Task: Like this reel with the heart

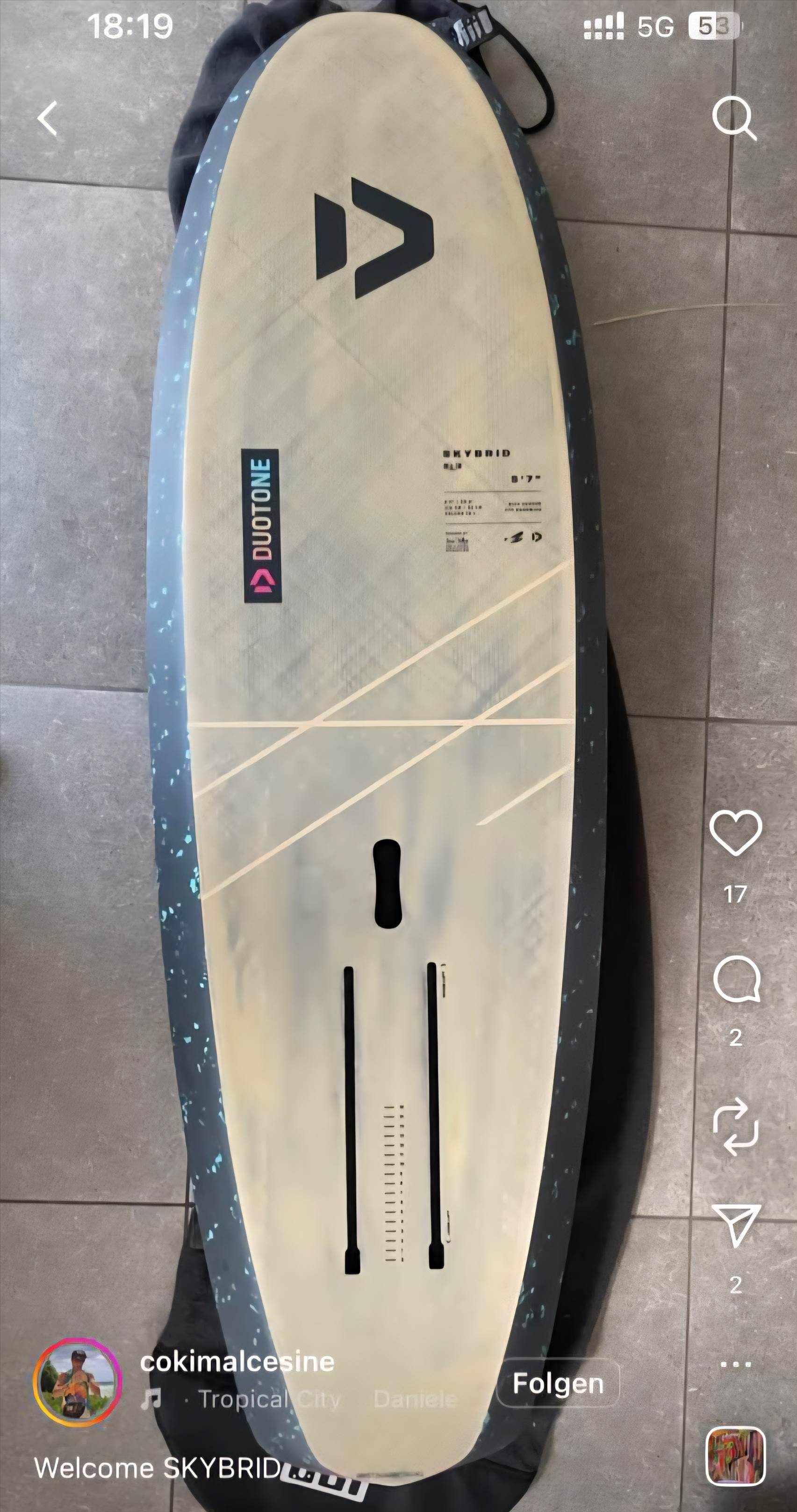Action: click(735, 833)
